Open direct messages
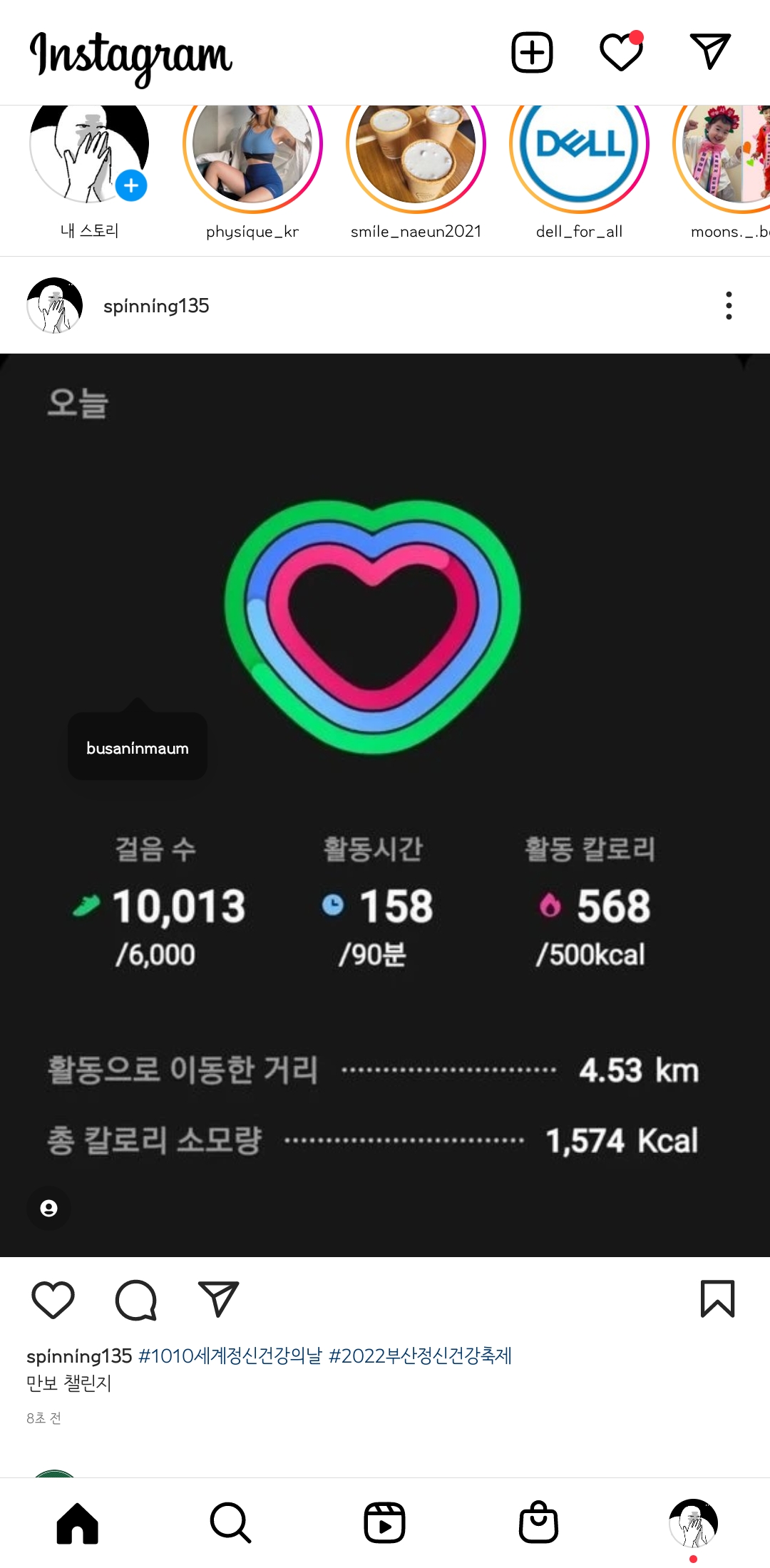The height and width of the screenshot is (1568, 770). [710, 52]
